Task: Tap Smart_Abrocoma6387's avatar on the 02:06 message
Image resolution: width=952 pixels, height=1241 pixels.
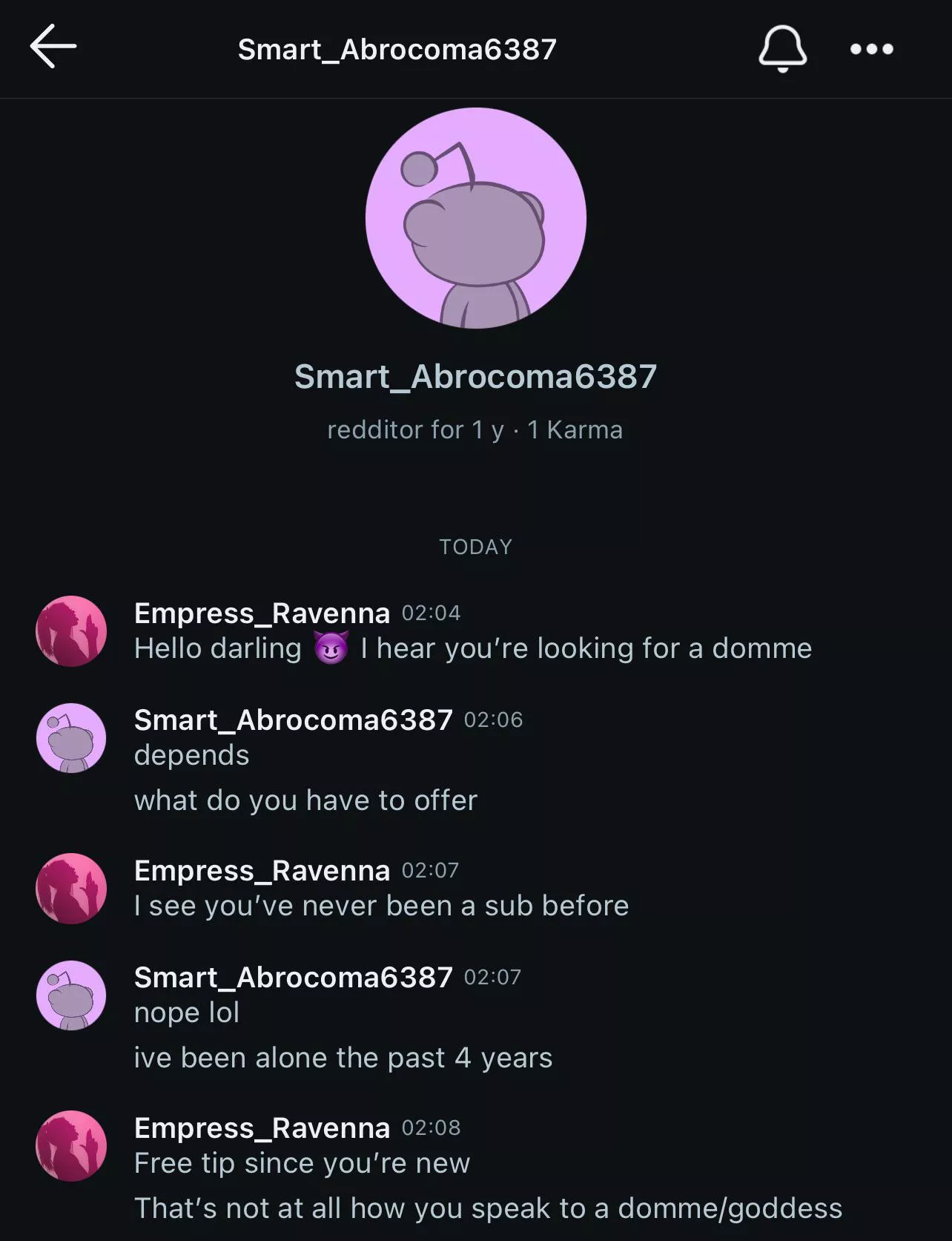Action: pos(71,738)
